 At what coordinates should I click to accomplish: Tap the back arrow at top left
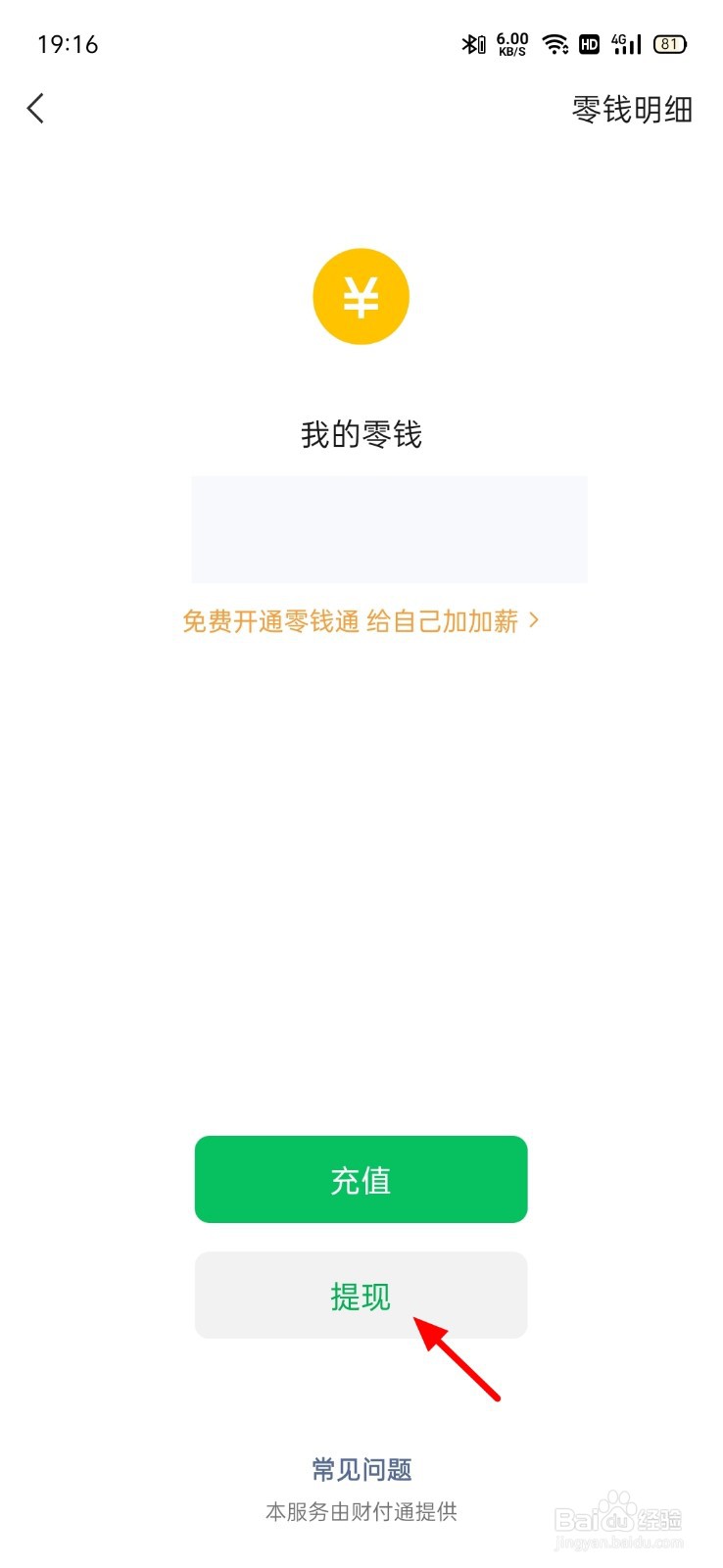click(x=36, y=108)
